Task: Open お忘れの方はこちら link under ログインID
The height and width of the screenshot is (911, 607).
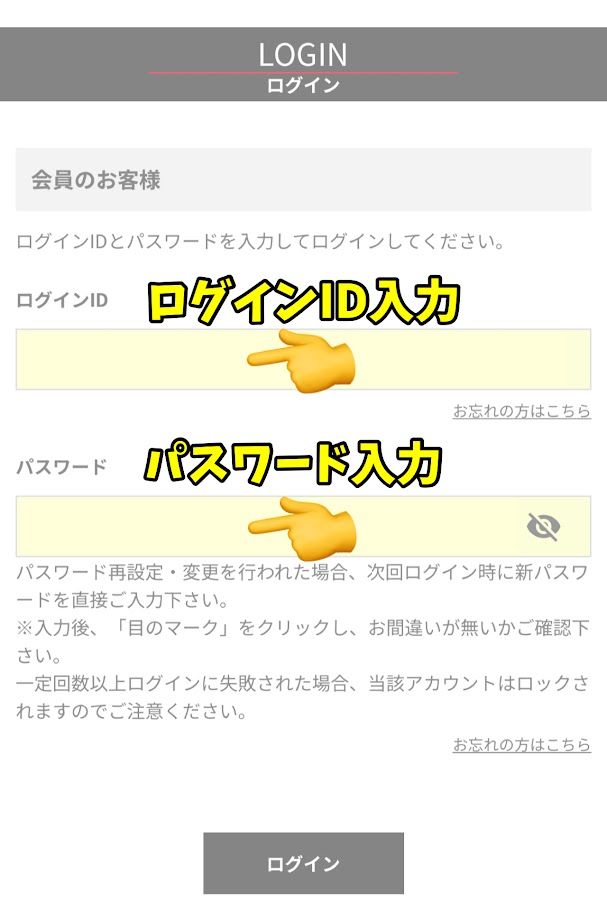Action: pos(521,411)
